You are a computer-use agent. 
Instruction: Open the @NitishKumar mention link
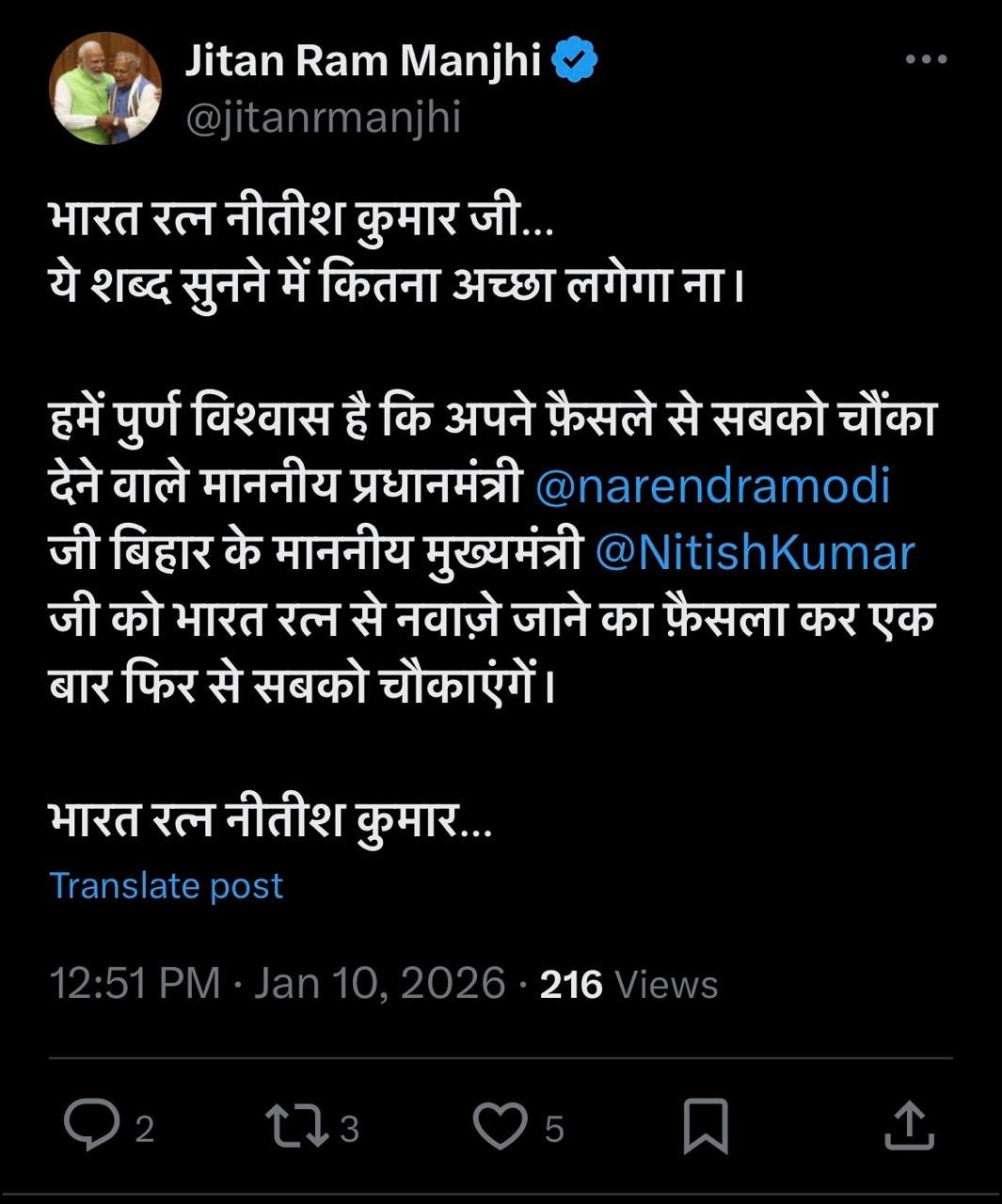click(x=755, y=554)
